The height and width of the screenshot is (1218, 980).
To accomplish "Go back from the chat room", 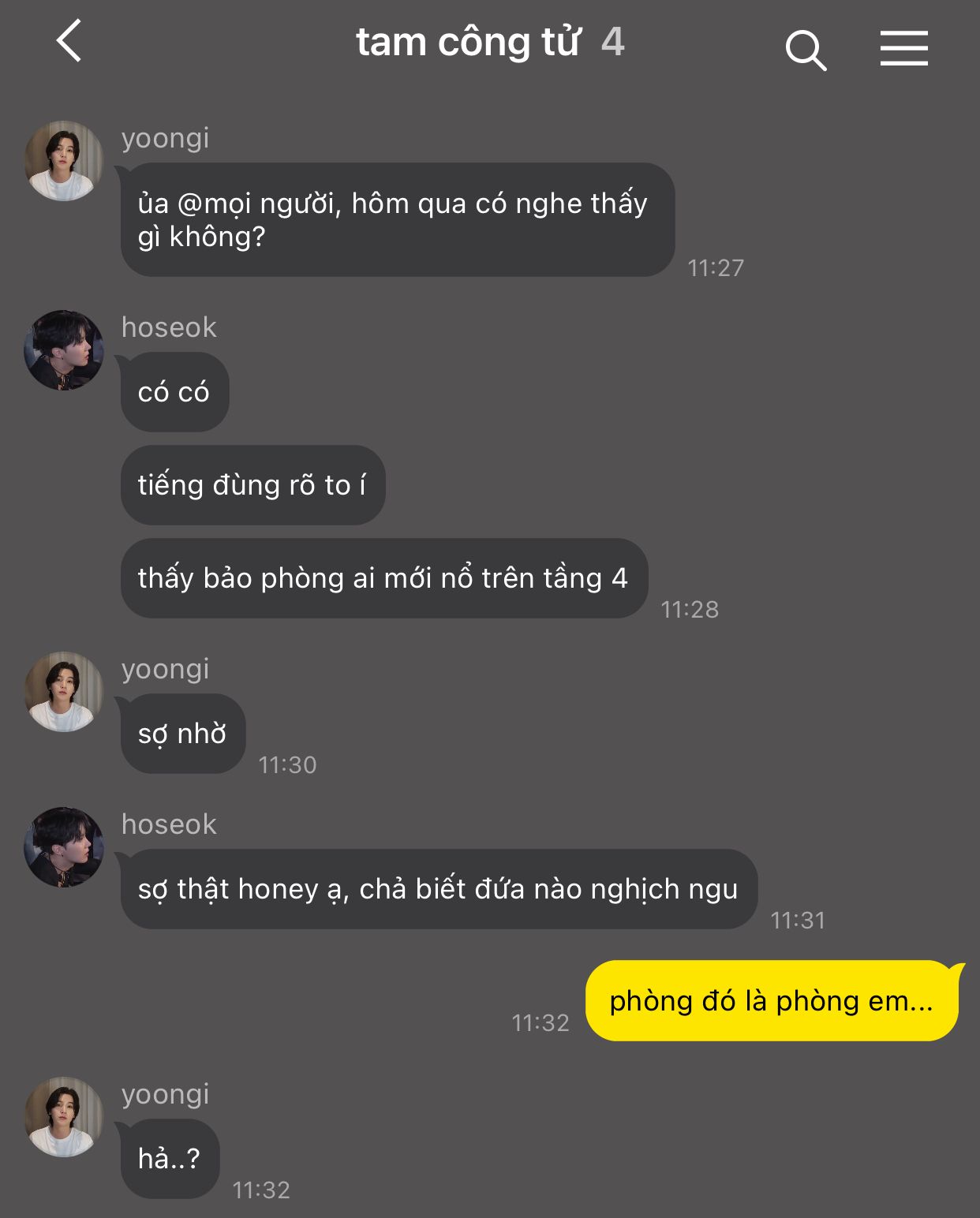I will tap(69, 41).
